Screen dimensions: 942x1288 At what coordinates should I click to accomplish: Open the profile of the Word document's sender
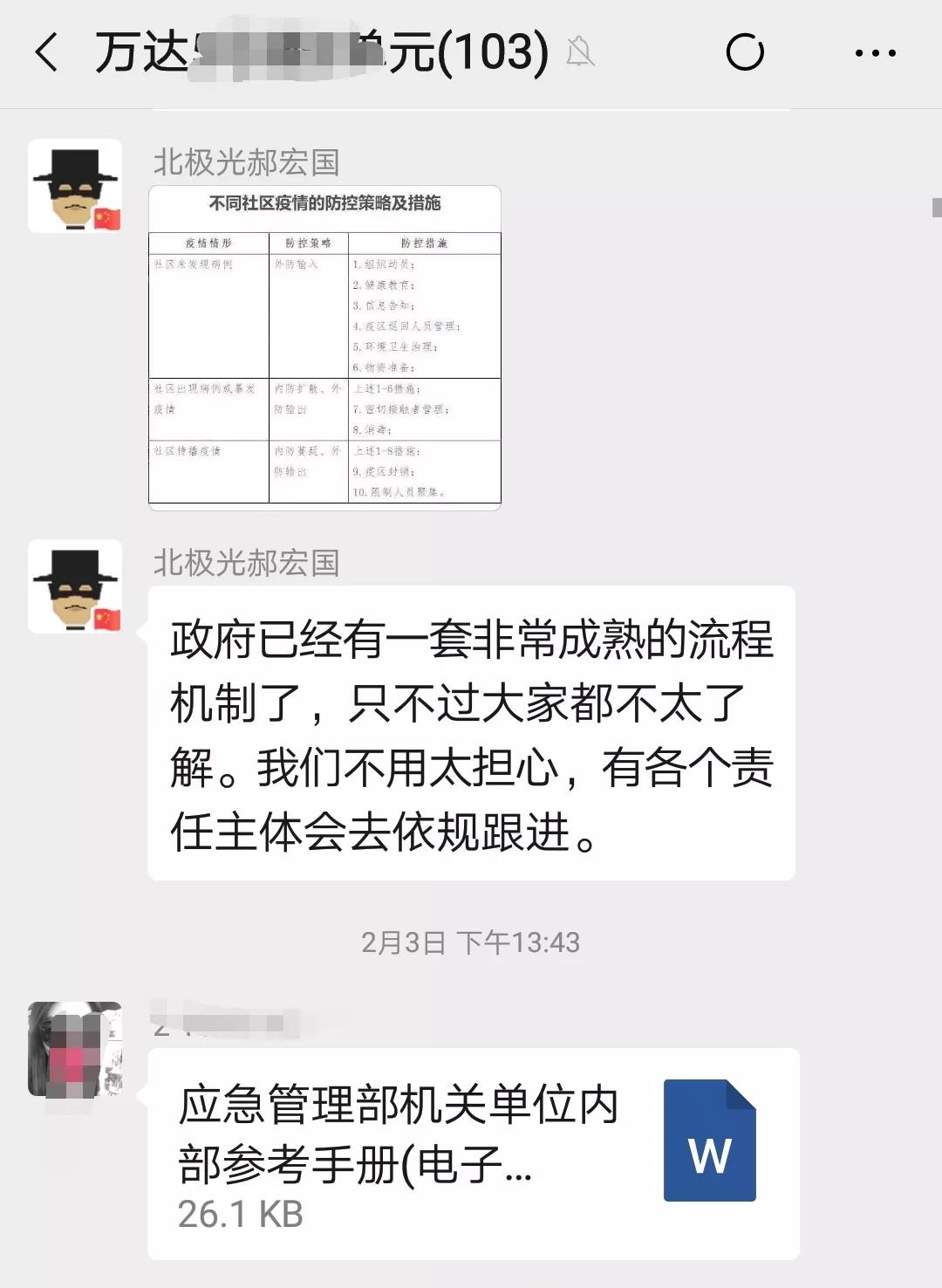tap(75, 1048)
